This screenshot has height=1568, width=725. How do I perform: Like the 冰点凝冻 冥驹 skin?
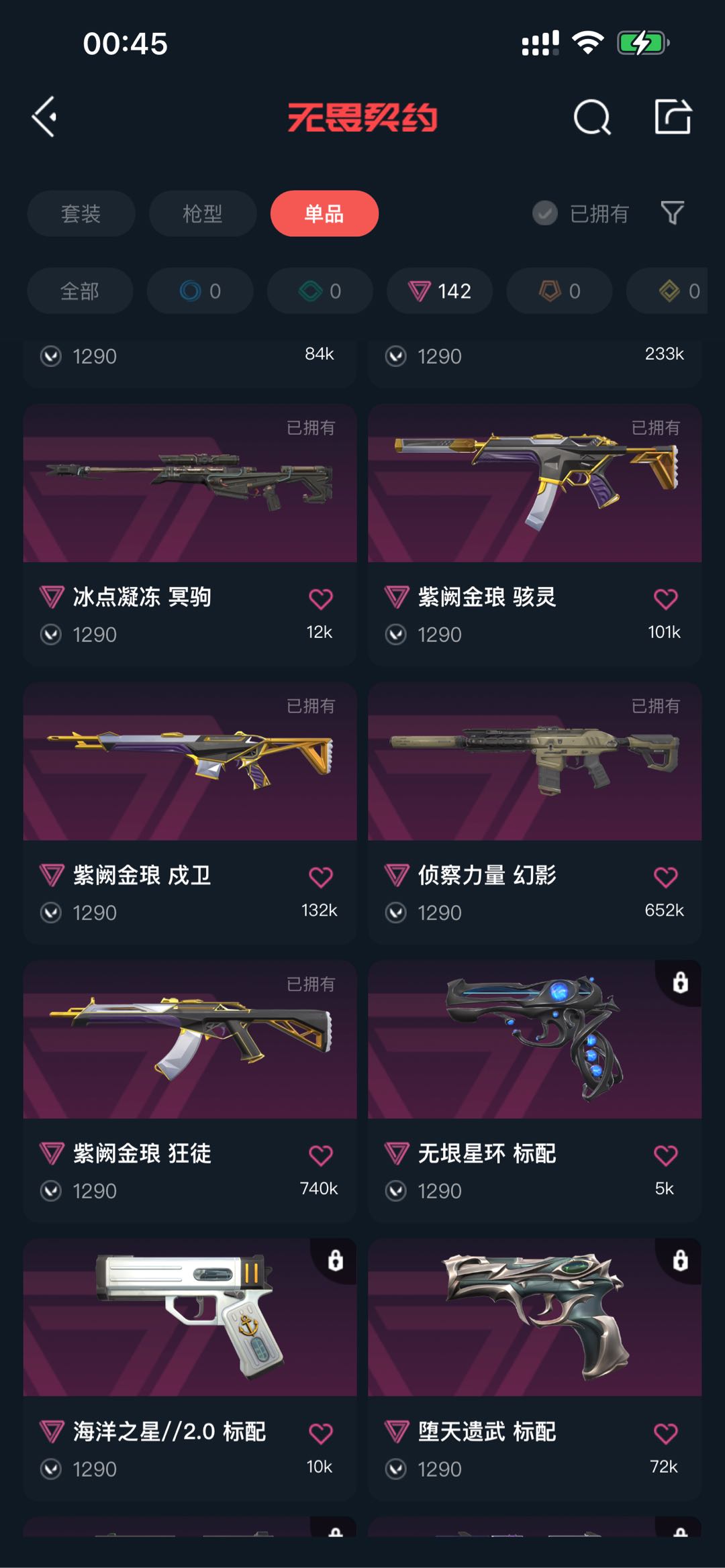[x=321, y=598]
